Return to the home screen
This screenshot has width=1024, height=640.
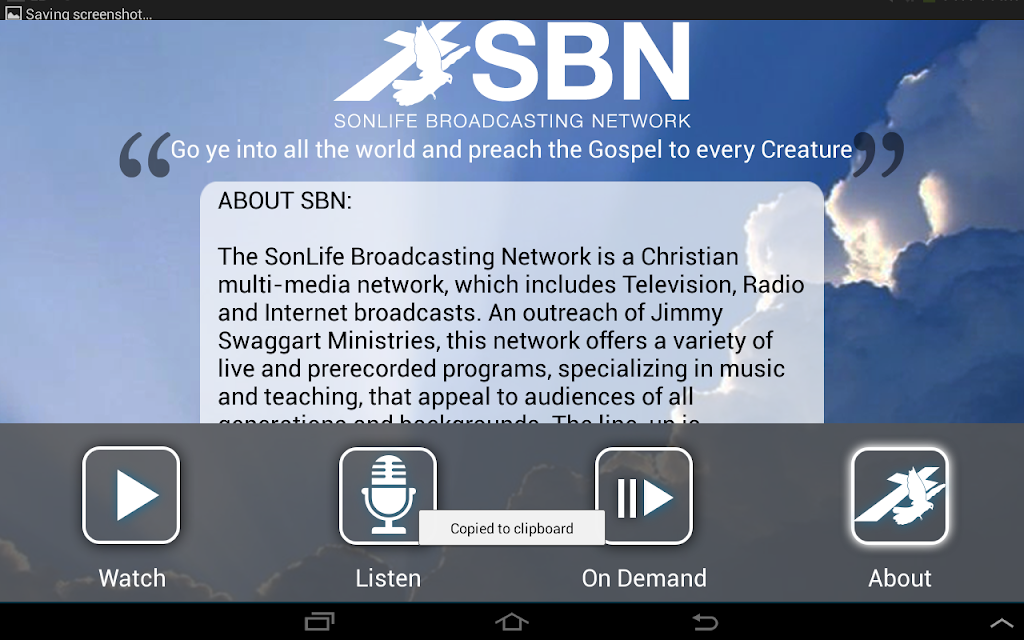click(x=512, y=622)
